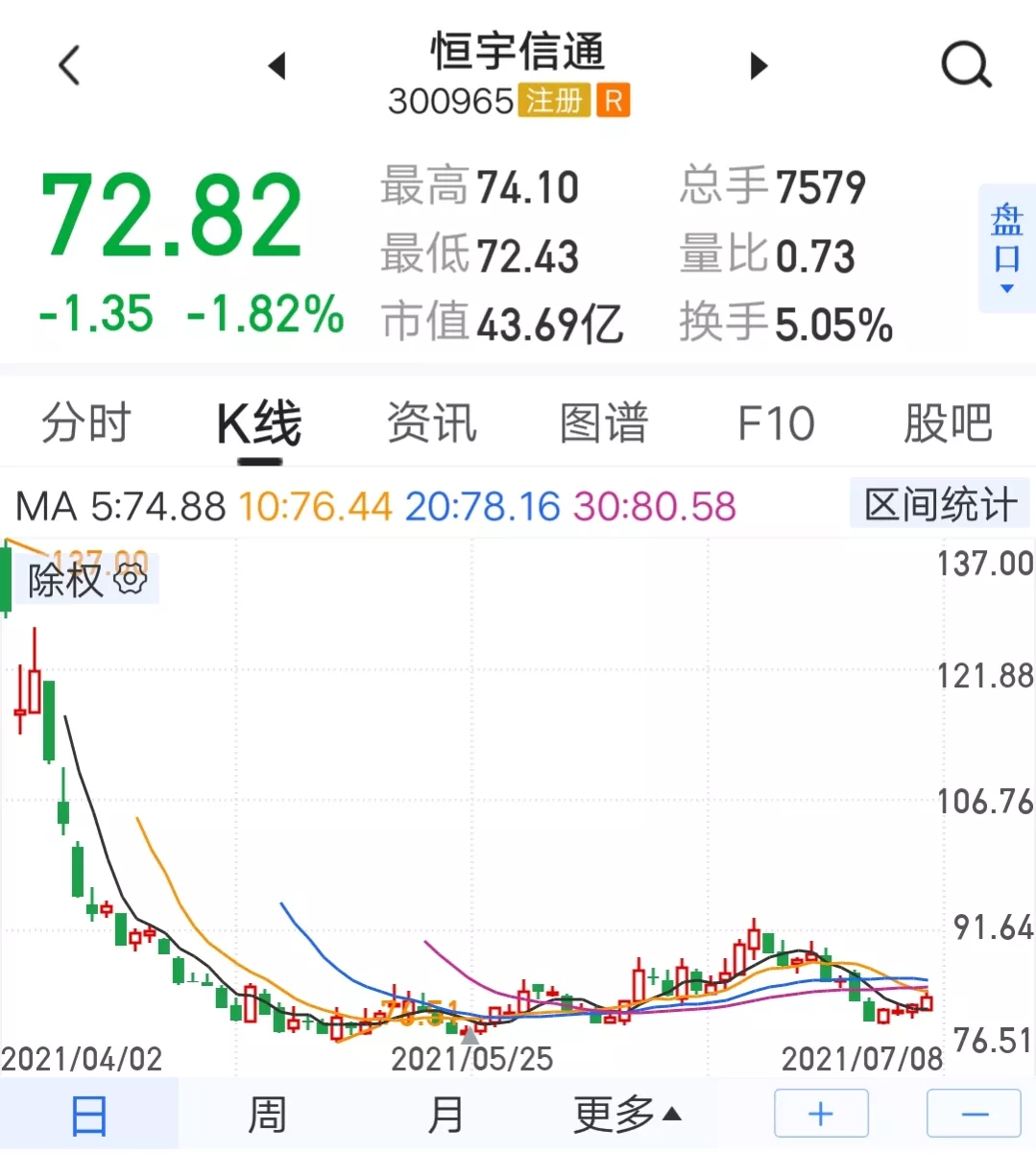Switch to the 图谱 tab

604,423
